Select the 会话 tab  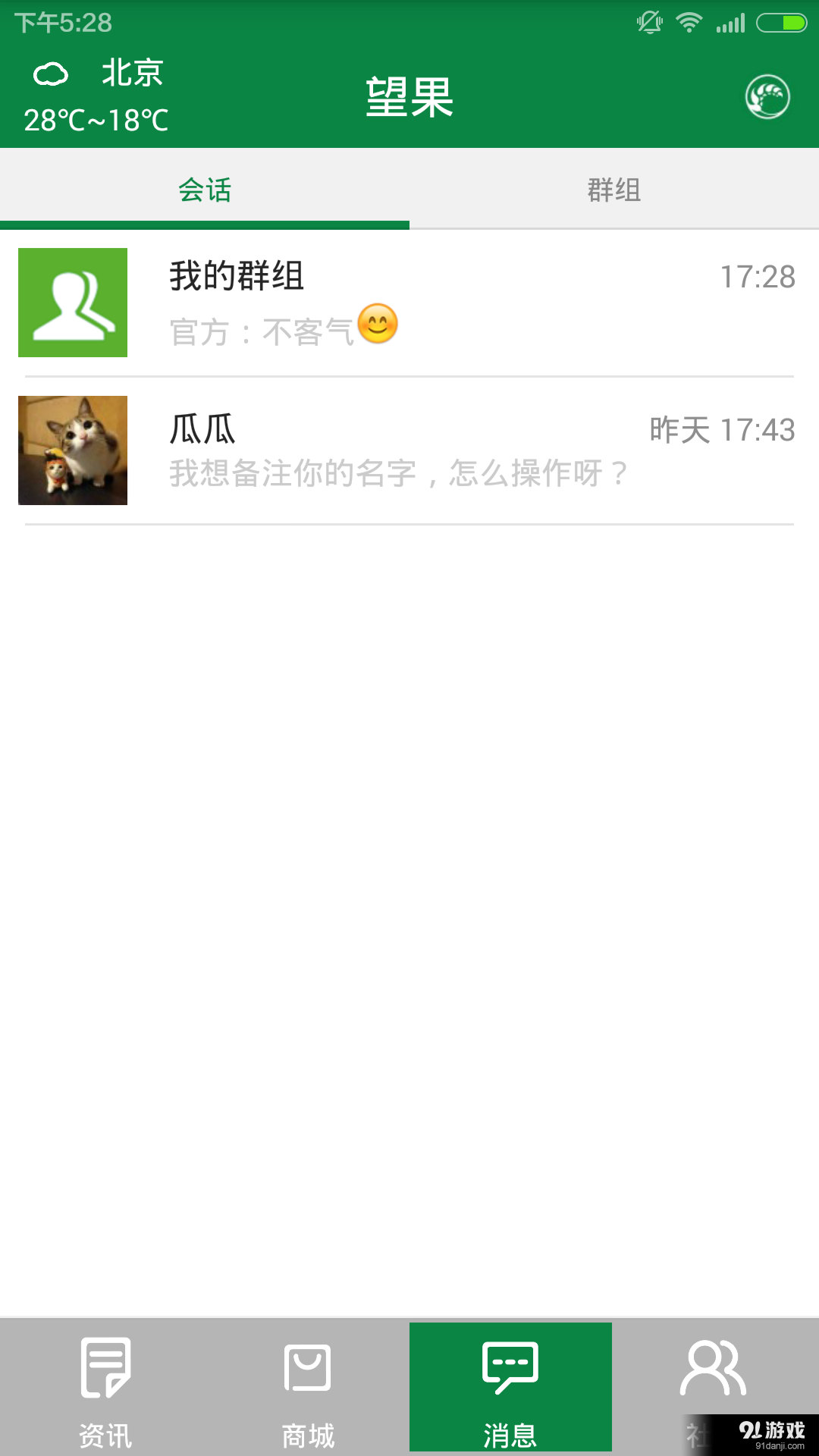pyautogui.click(x=205, y=190)
